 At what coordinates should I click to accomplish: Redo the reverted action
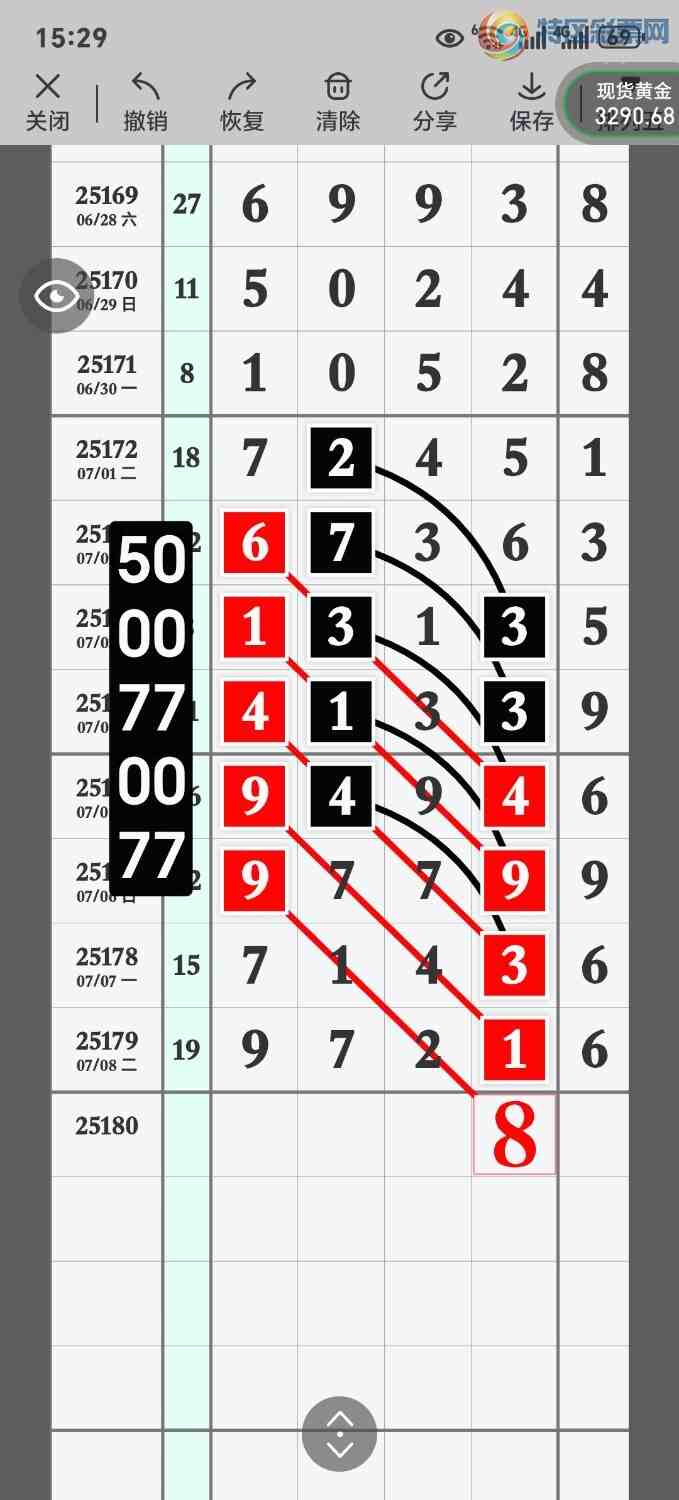click(x=242, y=102)
